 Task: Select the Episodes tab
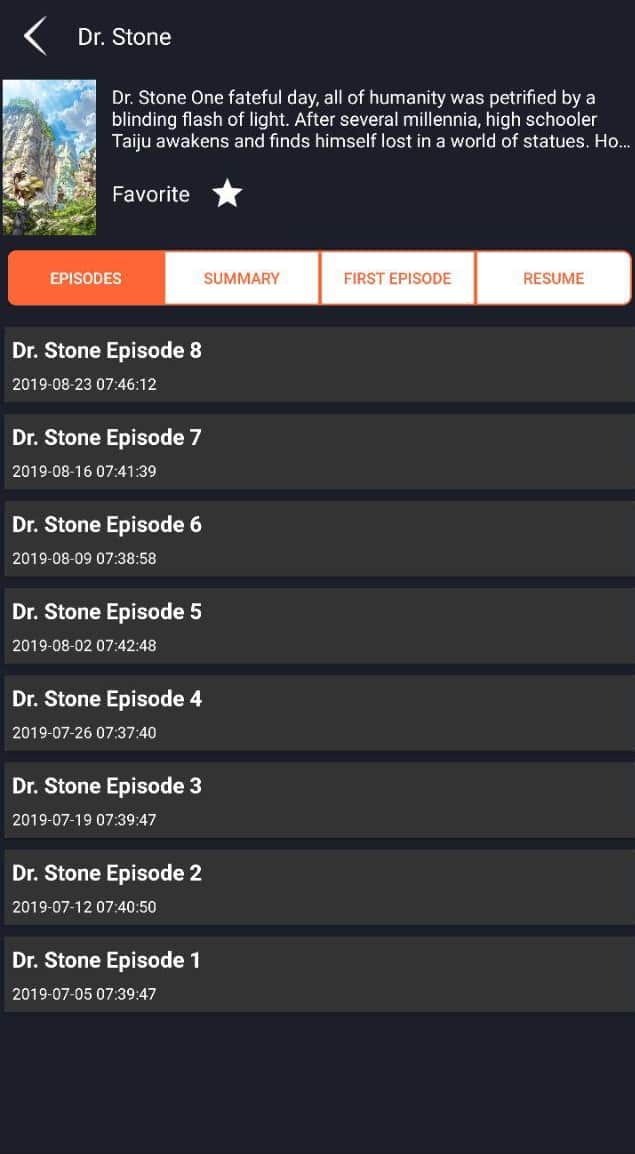(x=86, y=278)
